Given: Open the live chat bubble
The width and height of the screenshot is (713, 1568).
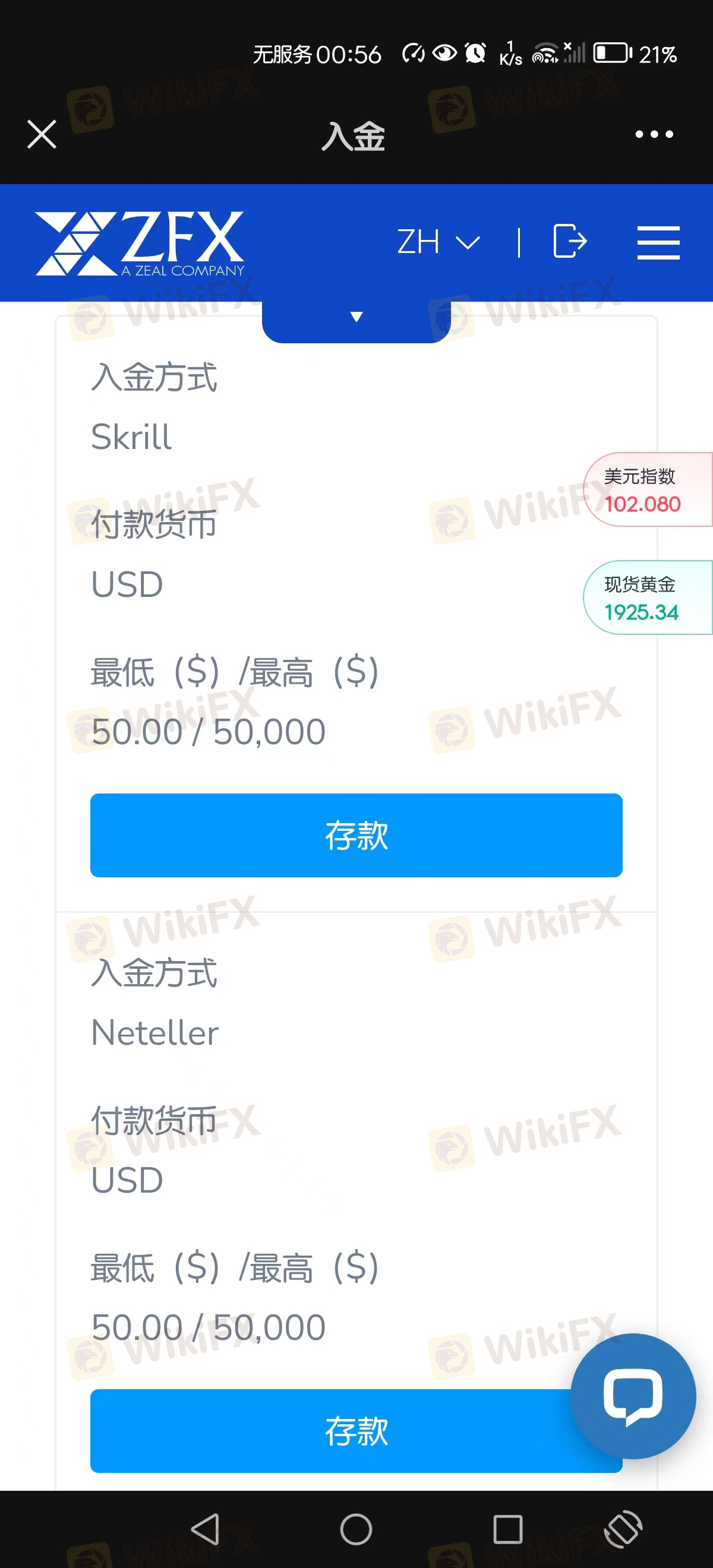Looking at the screenshot, I should pos(633,1396).
